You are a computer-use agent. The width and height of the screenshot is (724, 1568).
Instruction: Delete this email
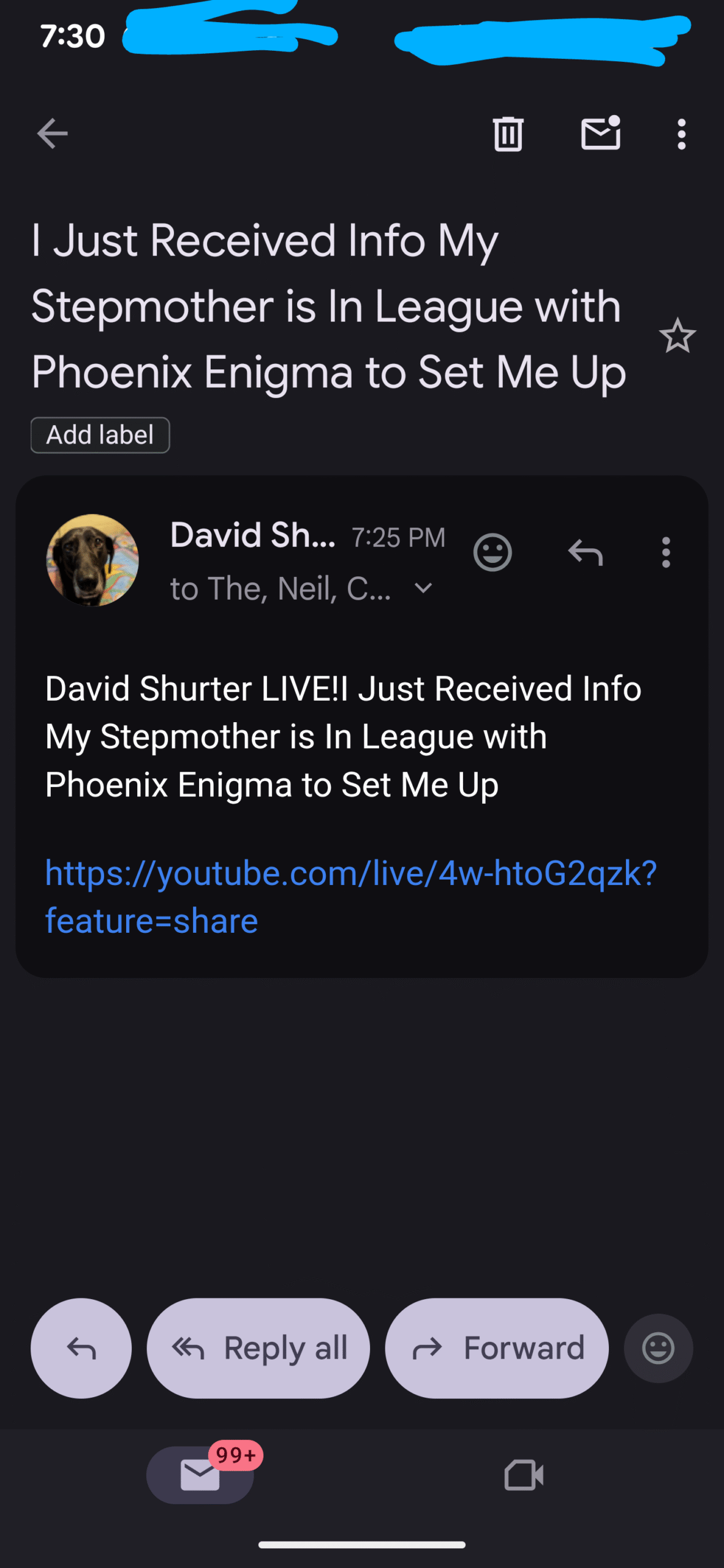pyautogui.click(x=508, y=134)
